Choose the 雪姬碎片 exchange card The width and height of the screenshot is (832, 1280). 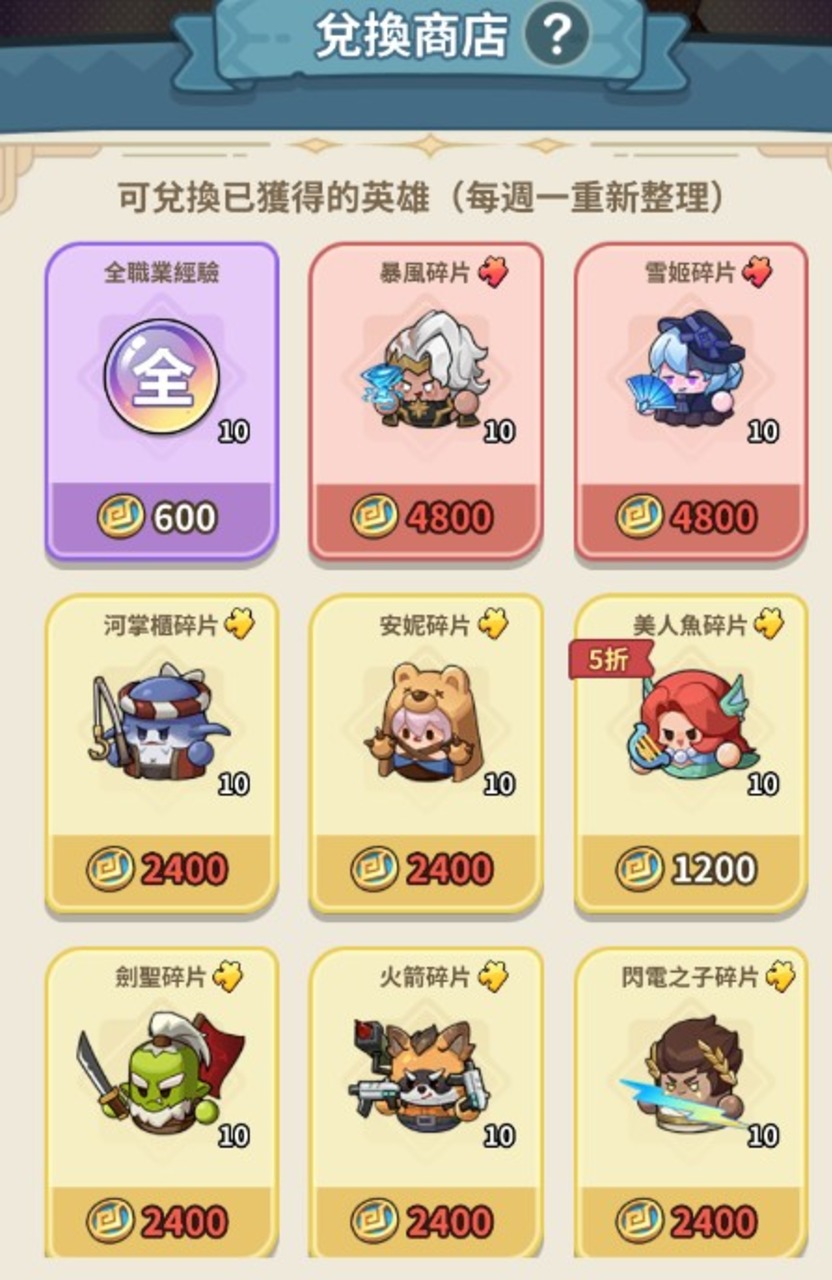click(x=690, y=400)
